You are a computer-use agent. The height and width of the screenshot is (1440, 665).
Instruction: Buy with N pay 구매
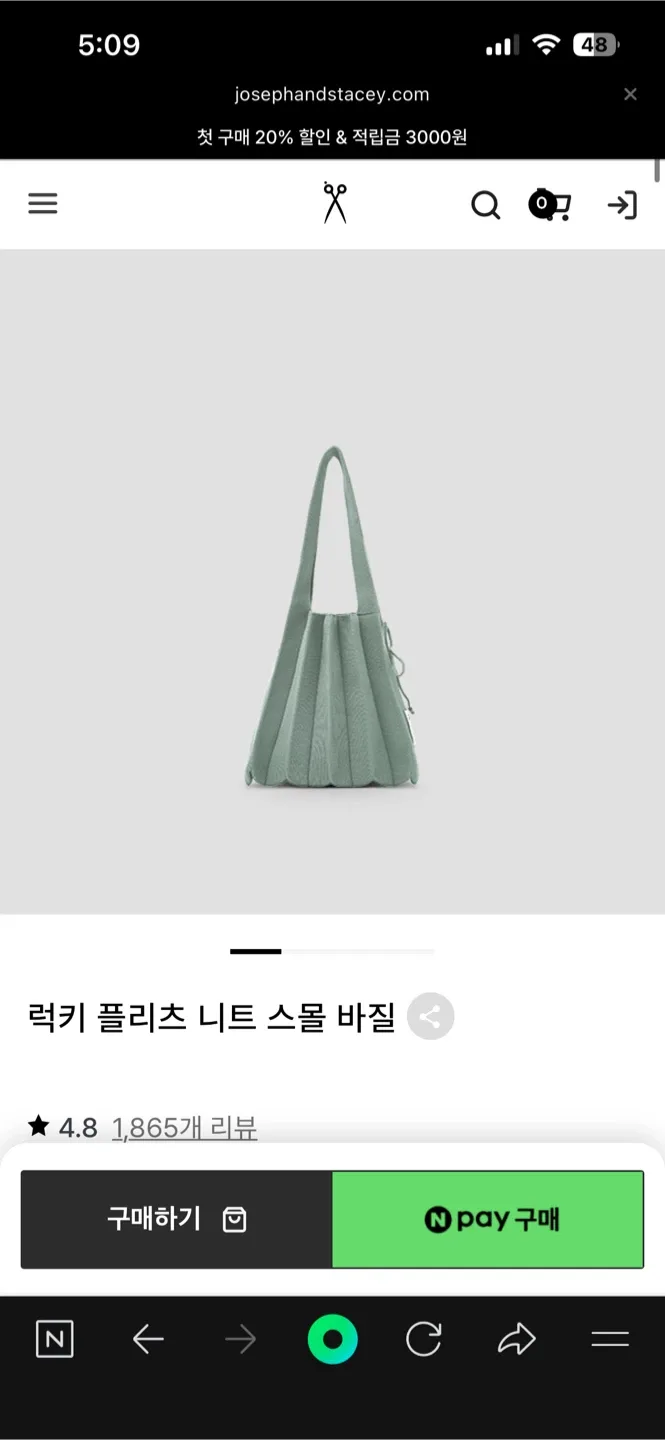(x=488, y=1219)
